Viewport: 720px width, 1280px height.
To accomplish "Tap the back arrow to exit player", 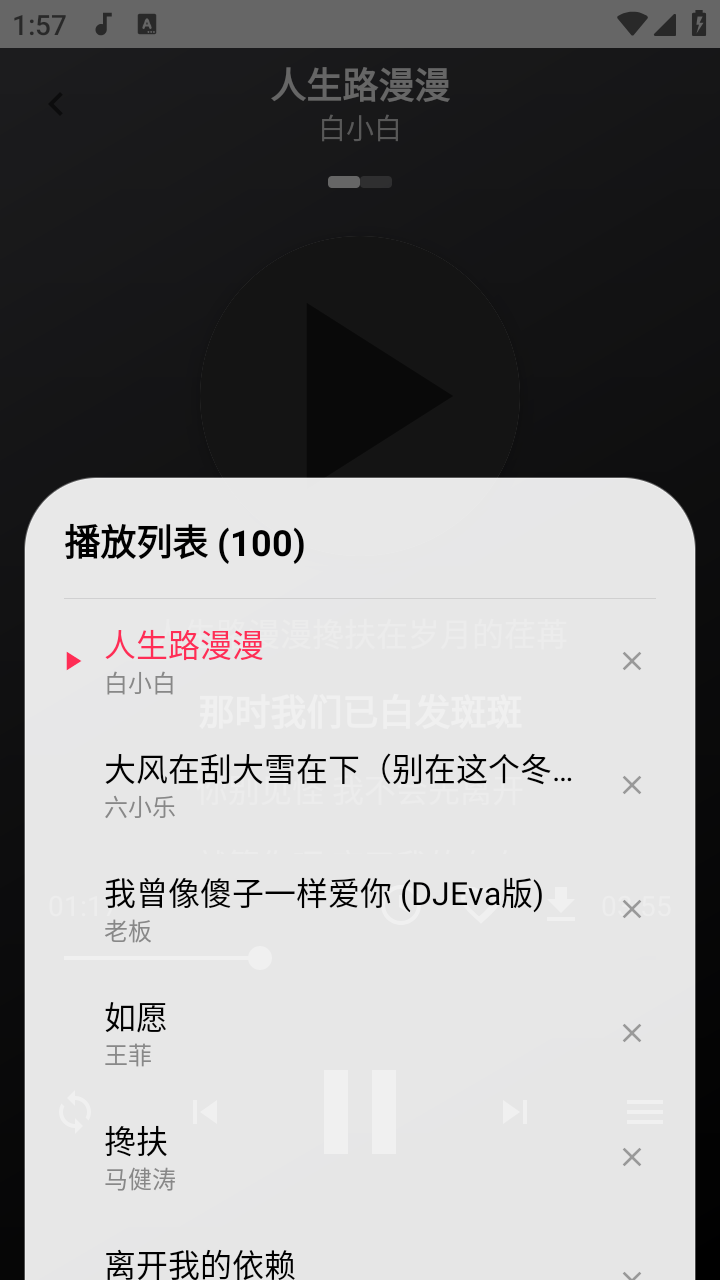I will (55, 104).
